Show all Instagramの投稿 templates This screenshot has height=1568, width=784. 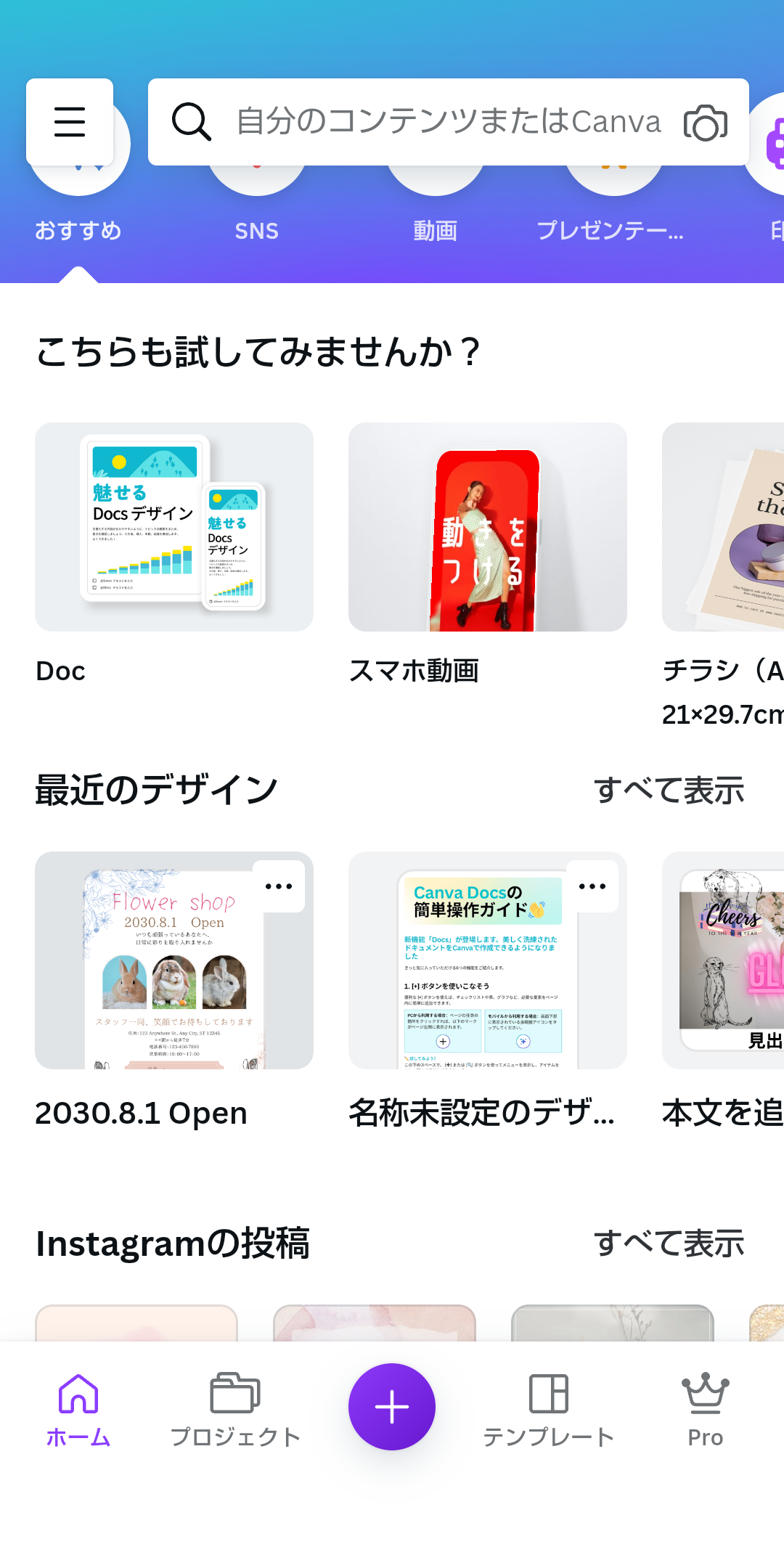tap(669, 1244)
